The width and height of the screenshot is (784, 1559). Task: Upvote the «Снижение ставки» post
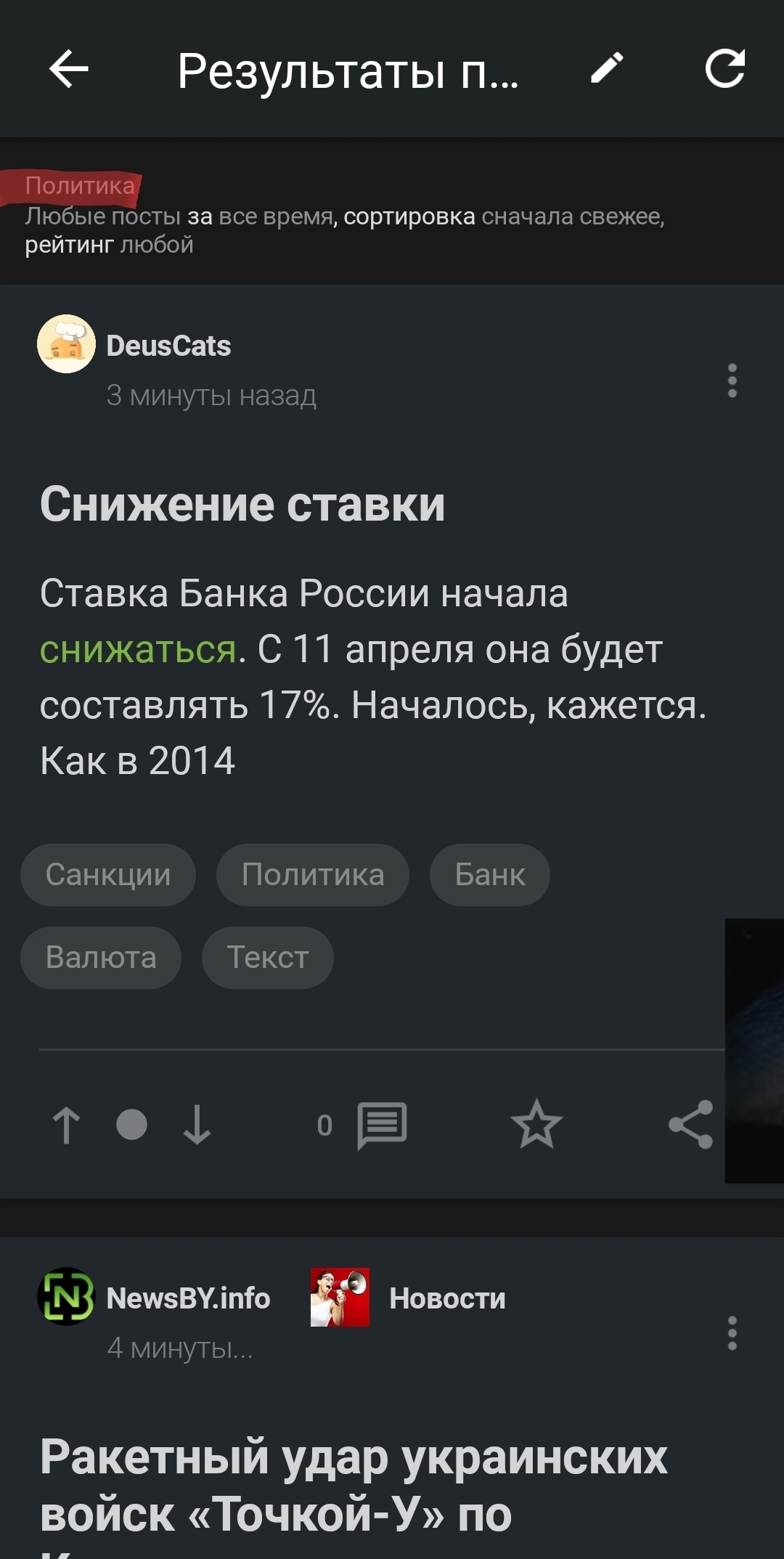coord(67,1126)
